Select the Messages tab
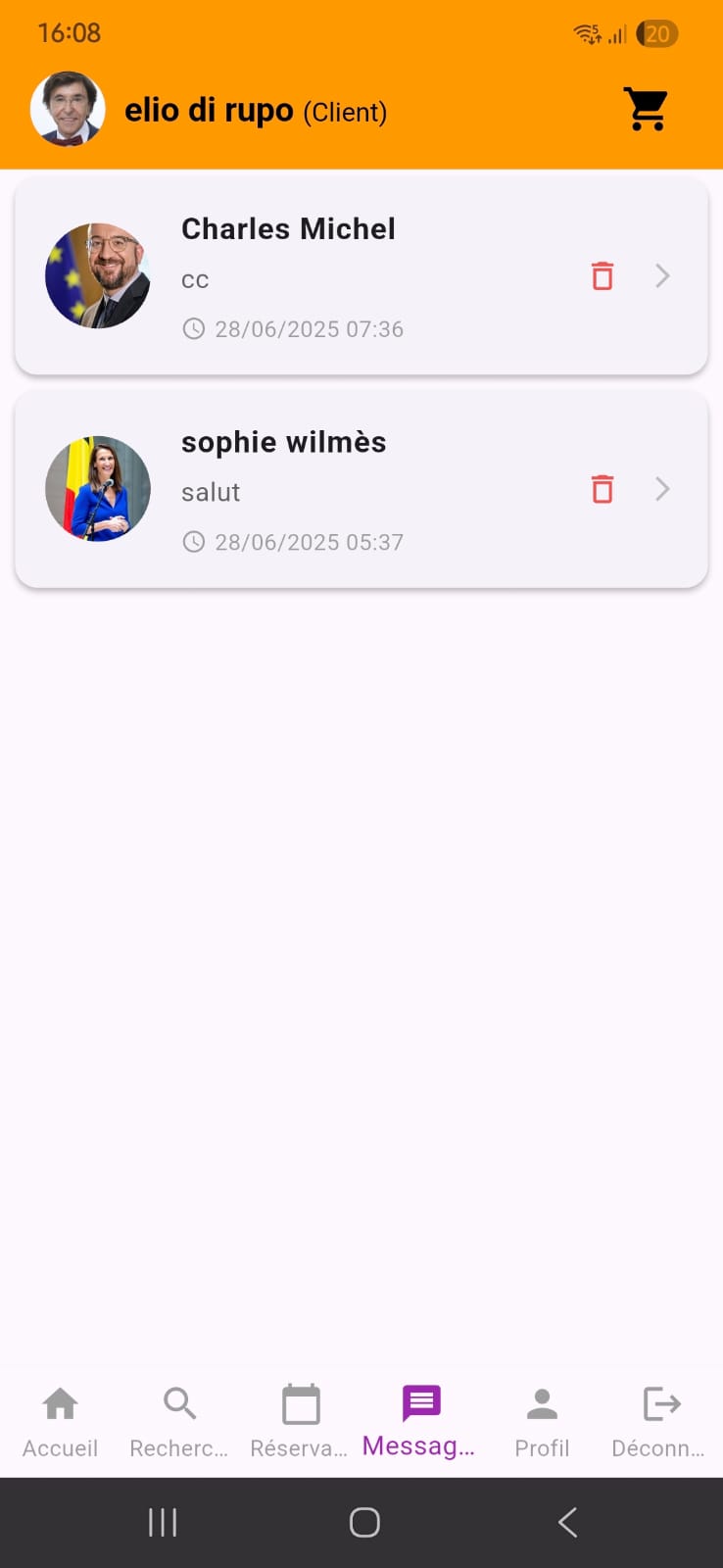This screenshot has width=723, height=1568. 420,1421
